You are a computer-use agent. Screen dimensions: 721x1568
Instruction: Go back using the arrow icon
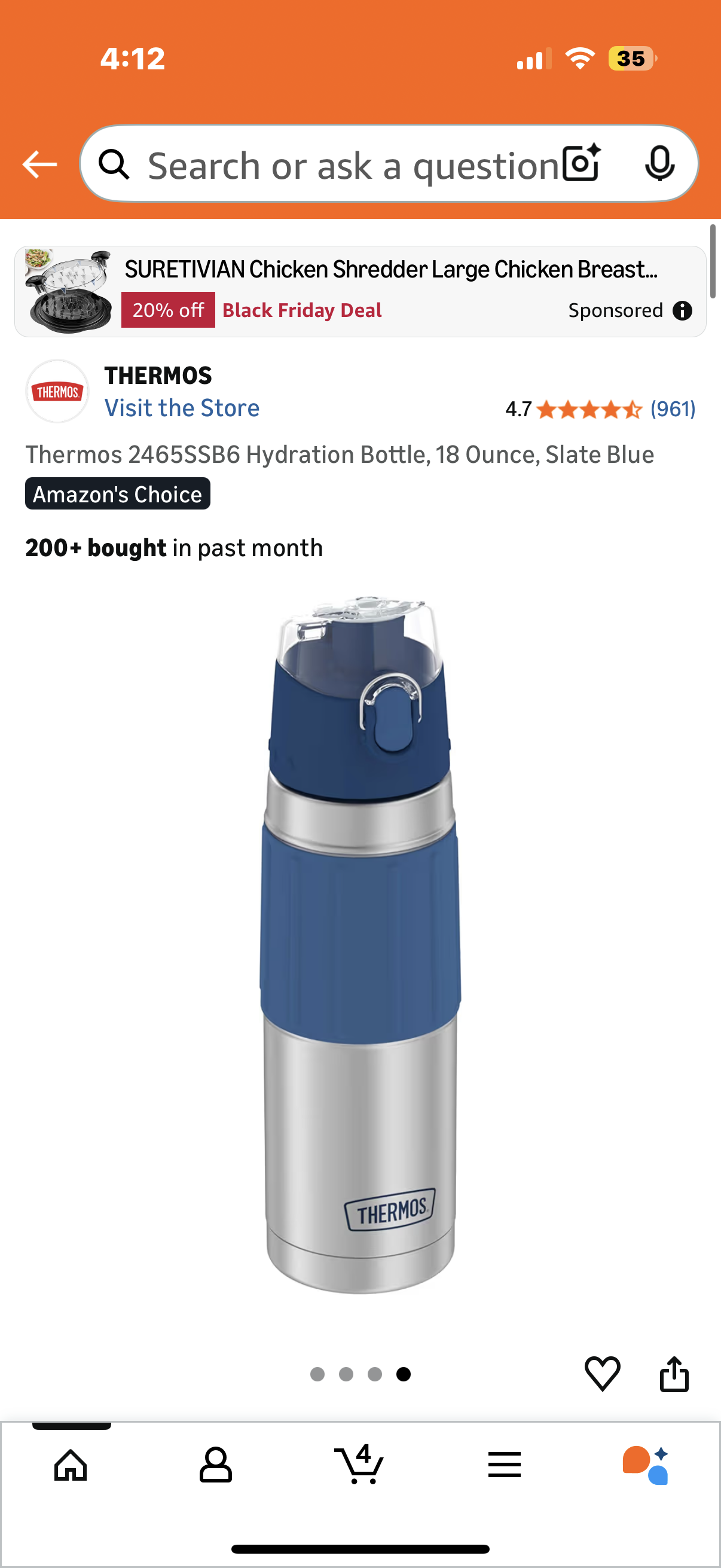[39, 164]
